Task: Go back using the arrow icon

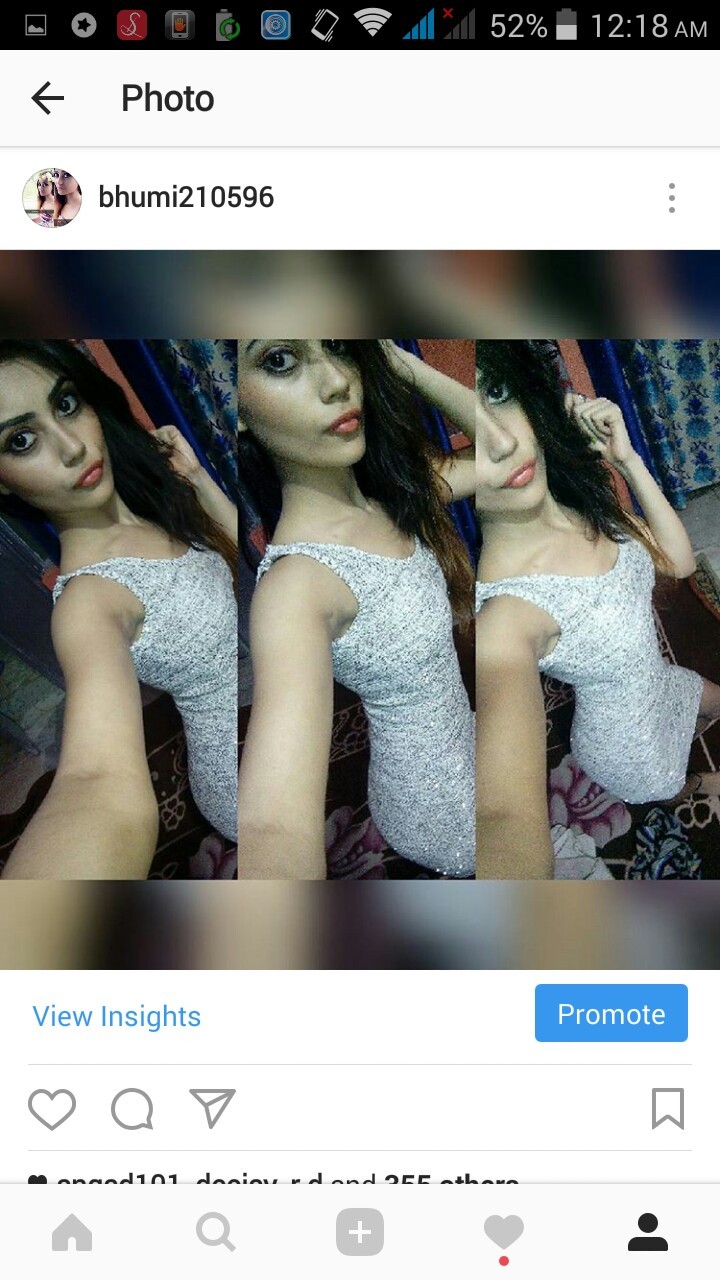Action: [47, 98]
